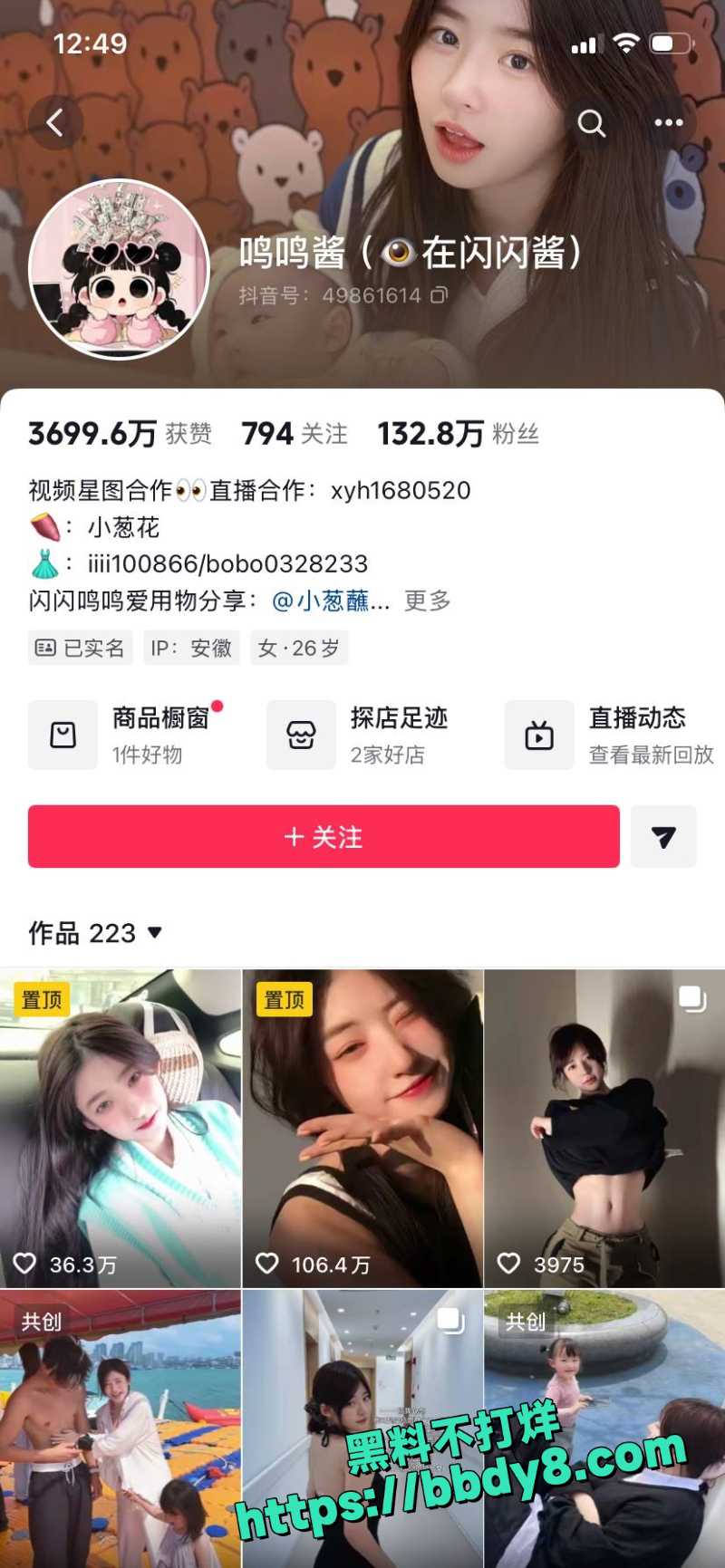This screenshot has height=1568, width=725.
Task: Go back using the top arrow
Action: 55,122
